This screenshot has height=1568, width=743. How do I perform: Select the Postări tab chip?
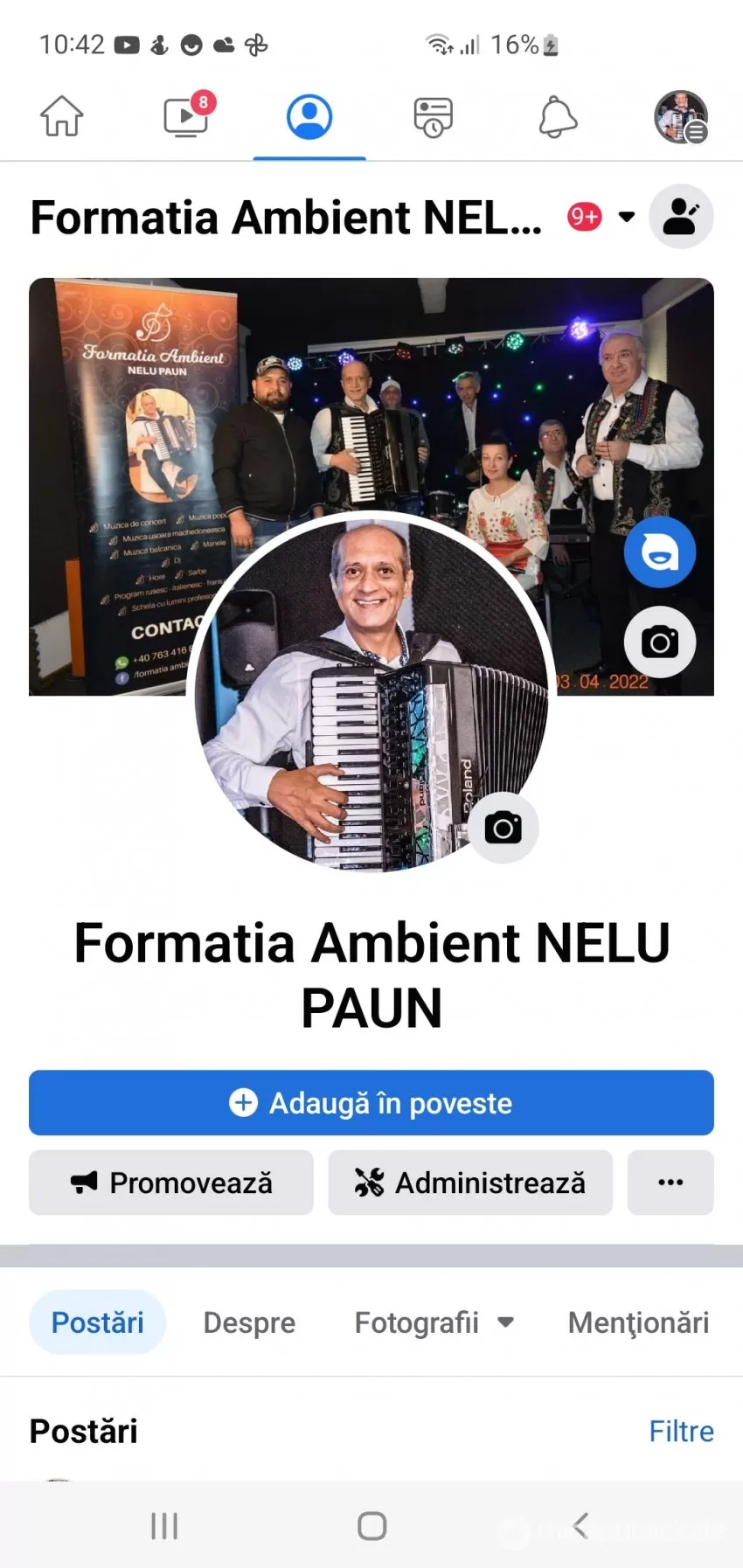tap(97, 1322)
